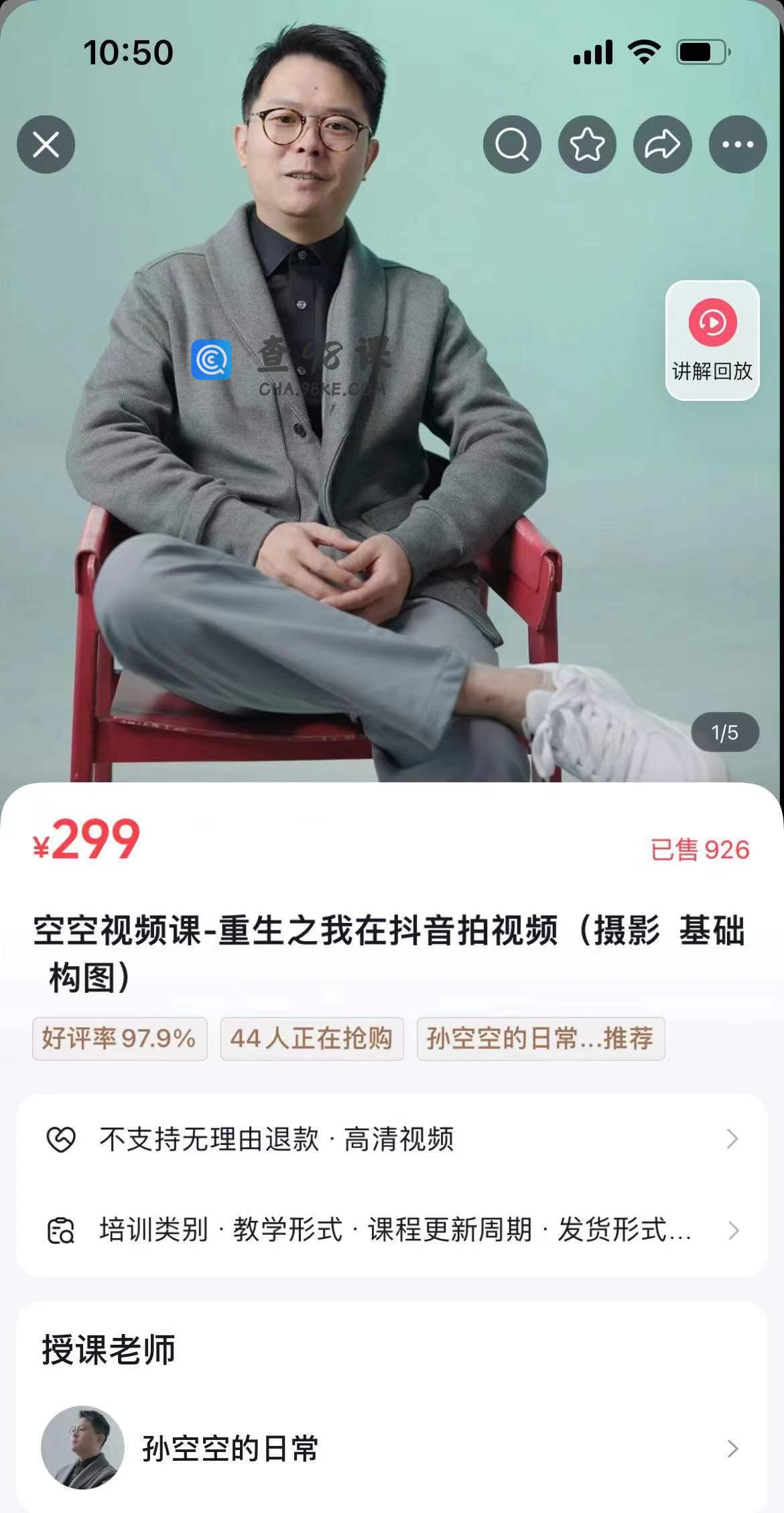Tap the 孙空空的日常...推荐 tag

tap(540, 1038)
